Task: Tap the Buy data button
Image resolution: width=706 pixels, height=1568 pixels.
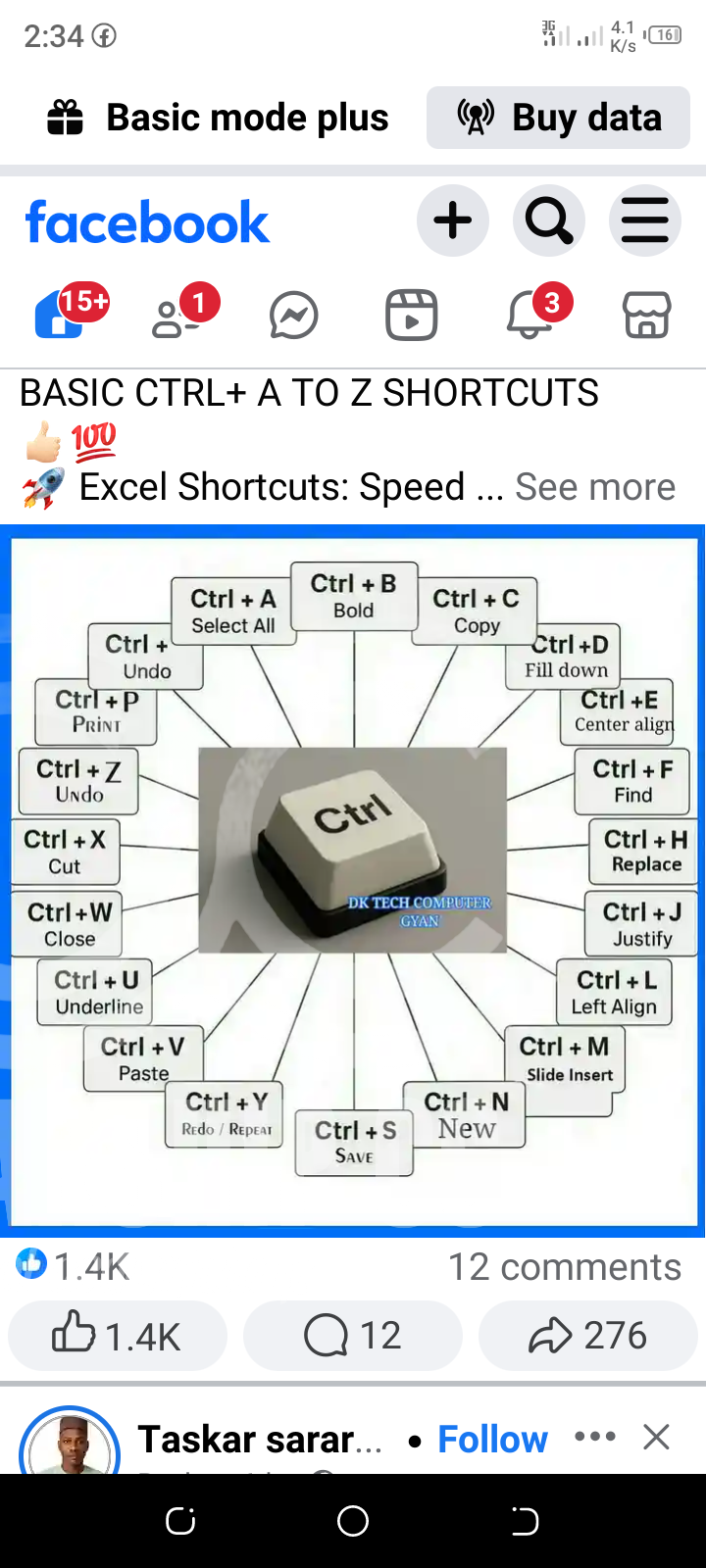Action: 558,118
